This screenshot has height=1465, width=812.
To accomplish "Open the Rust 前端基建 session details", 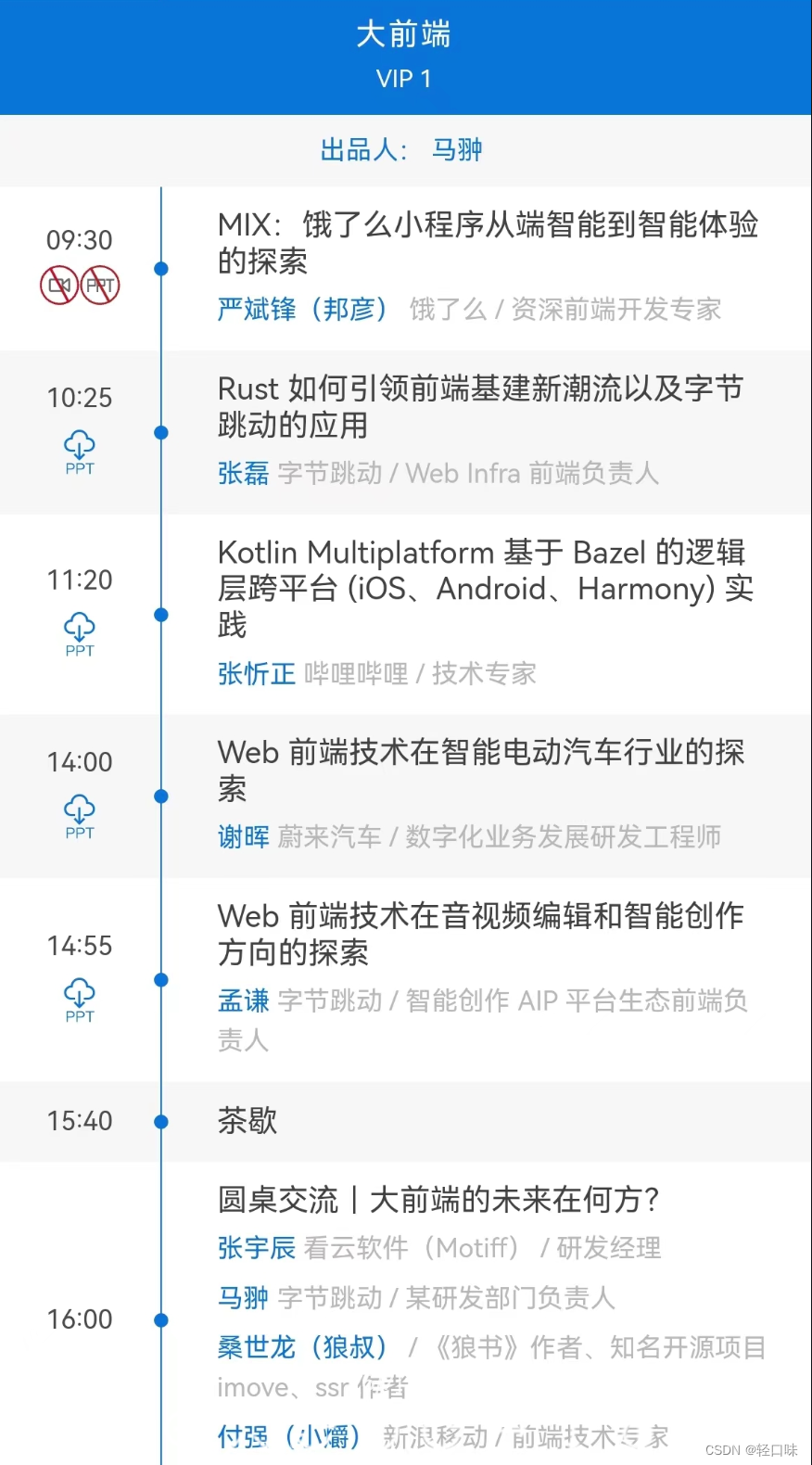I will (x=480, y=406).
